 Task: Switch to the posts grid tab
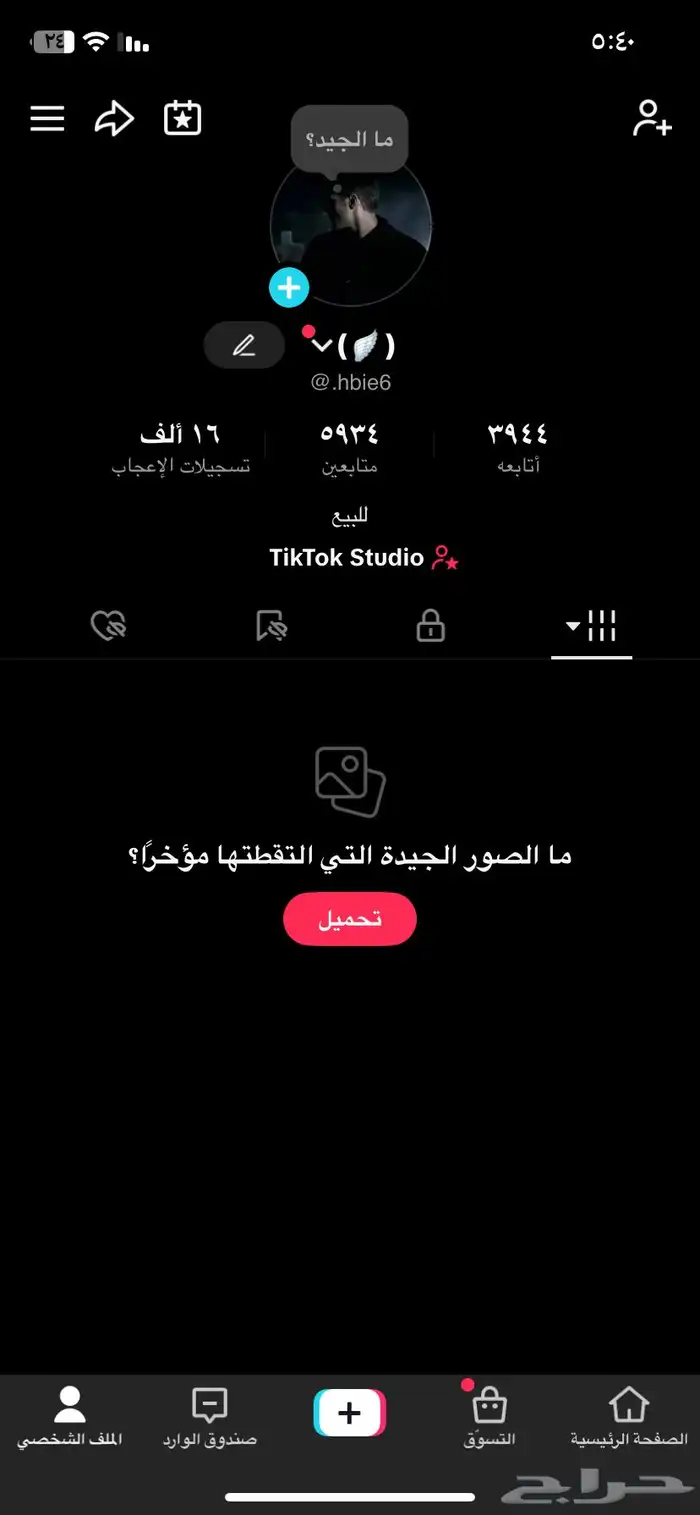[x=591, y=628]
